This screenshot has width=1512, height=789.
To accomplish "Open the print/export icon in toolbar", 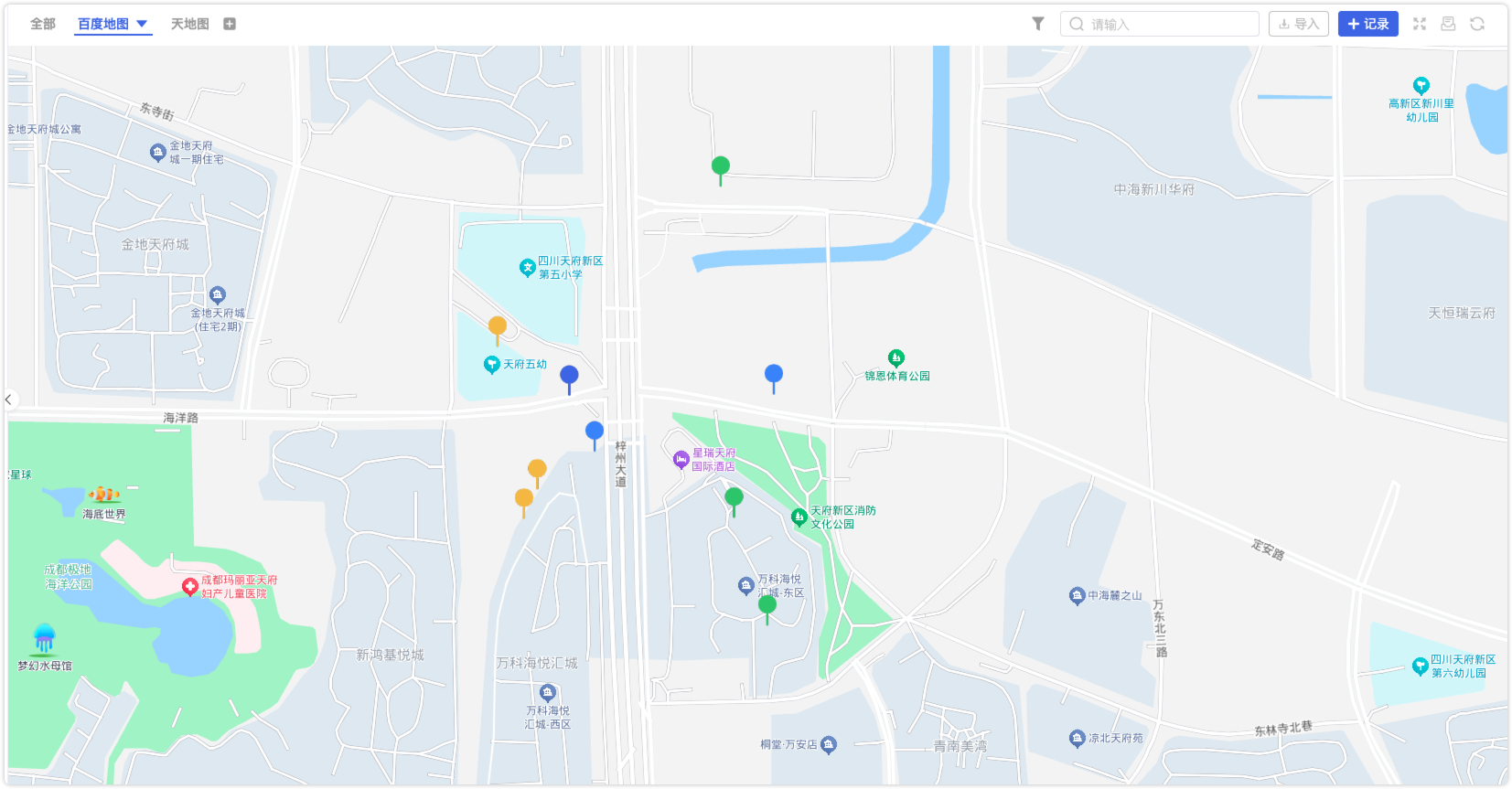I will pyautogui.click(x=1448, y=24).
